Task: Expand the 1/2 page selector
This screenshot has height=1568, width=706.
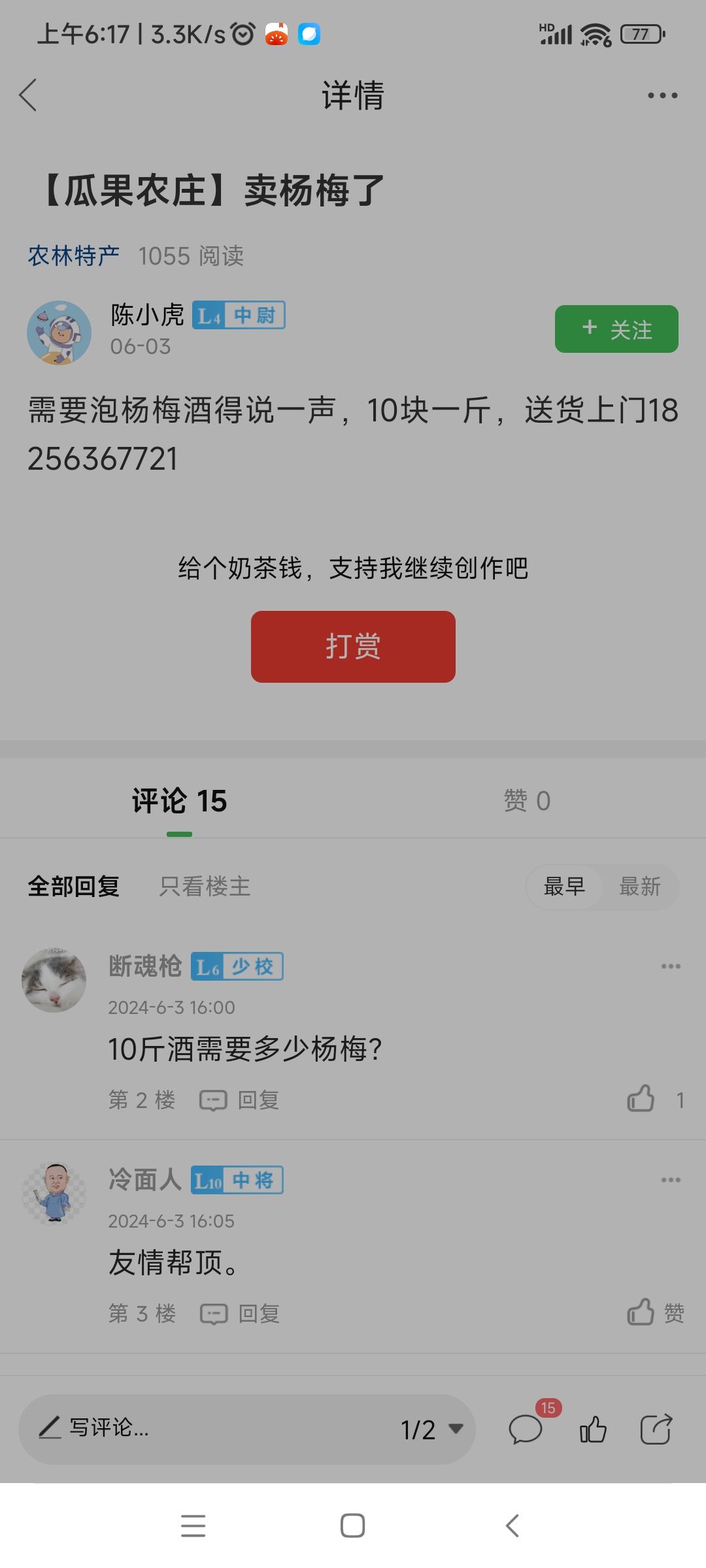Action: 431,1429
